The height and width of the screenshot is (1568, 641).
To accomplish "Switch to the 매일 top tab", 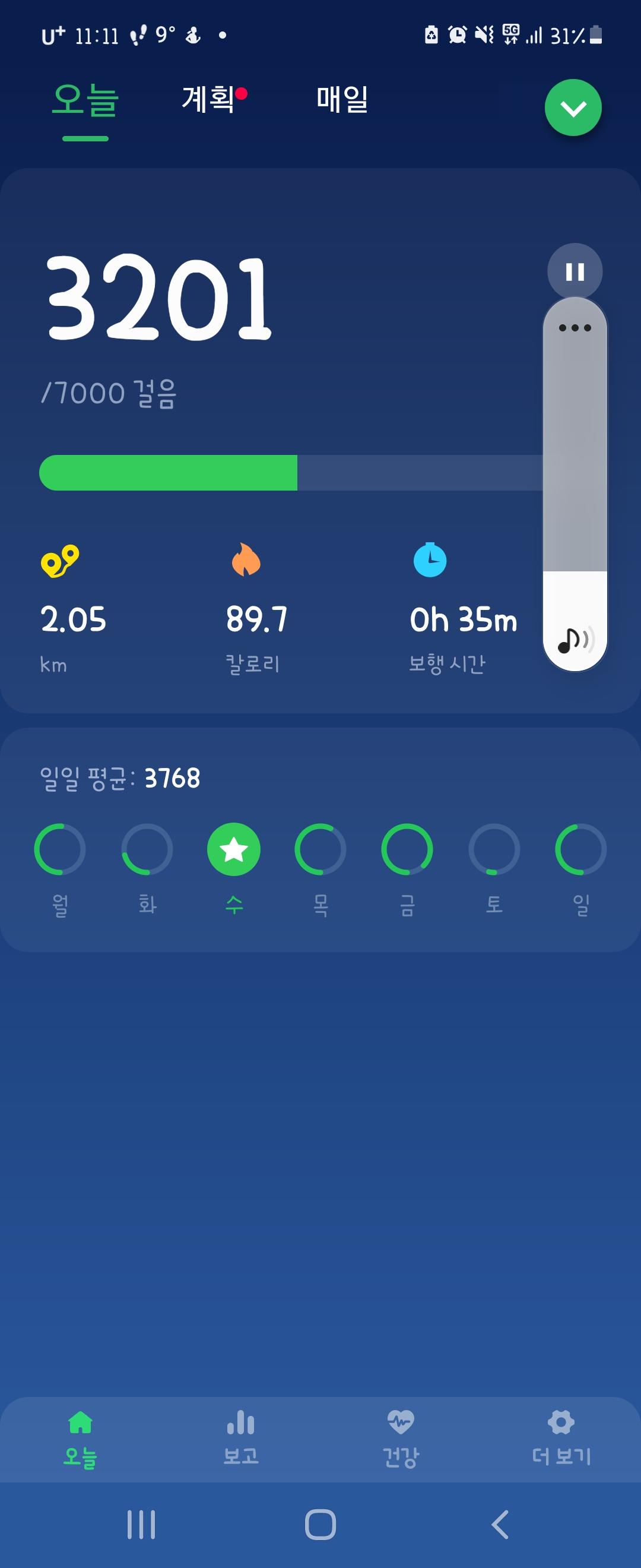I will 342,99.
